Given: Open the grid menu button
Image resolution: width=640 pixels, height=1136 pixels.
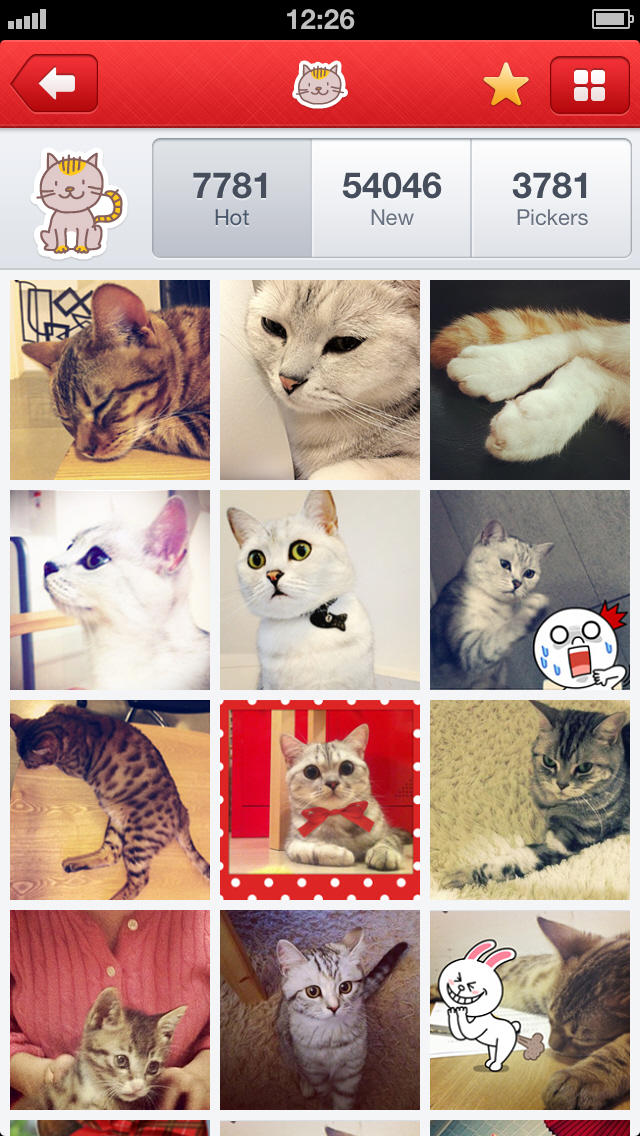Looking at the screenshot, I should pyautogui.click(x=589, y=85).
